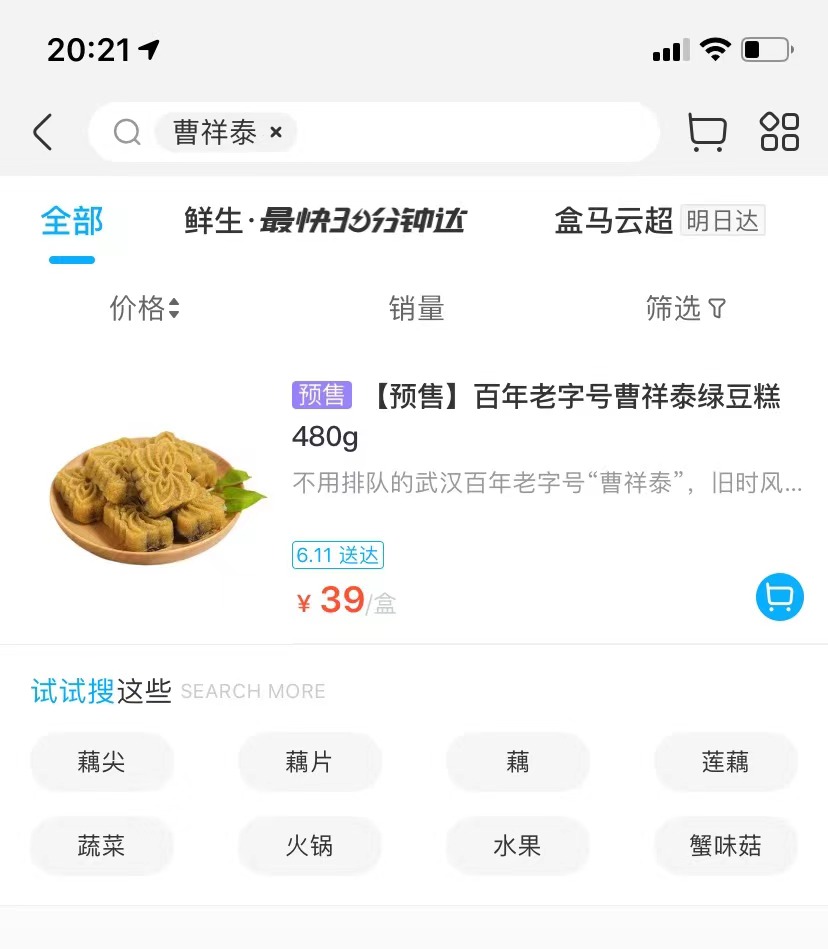Tap the search input field
This screenshot has width=828, height=949.
pos(470,132)
